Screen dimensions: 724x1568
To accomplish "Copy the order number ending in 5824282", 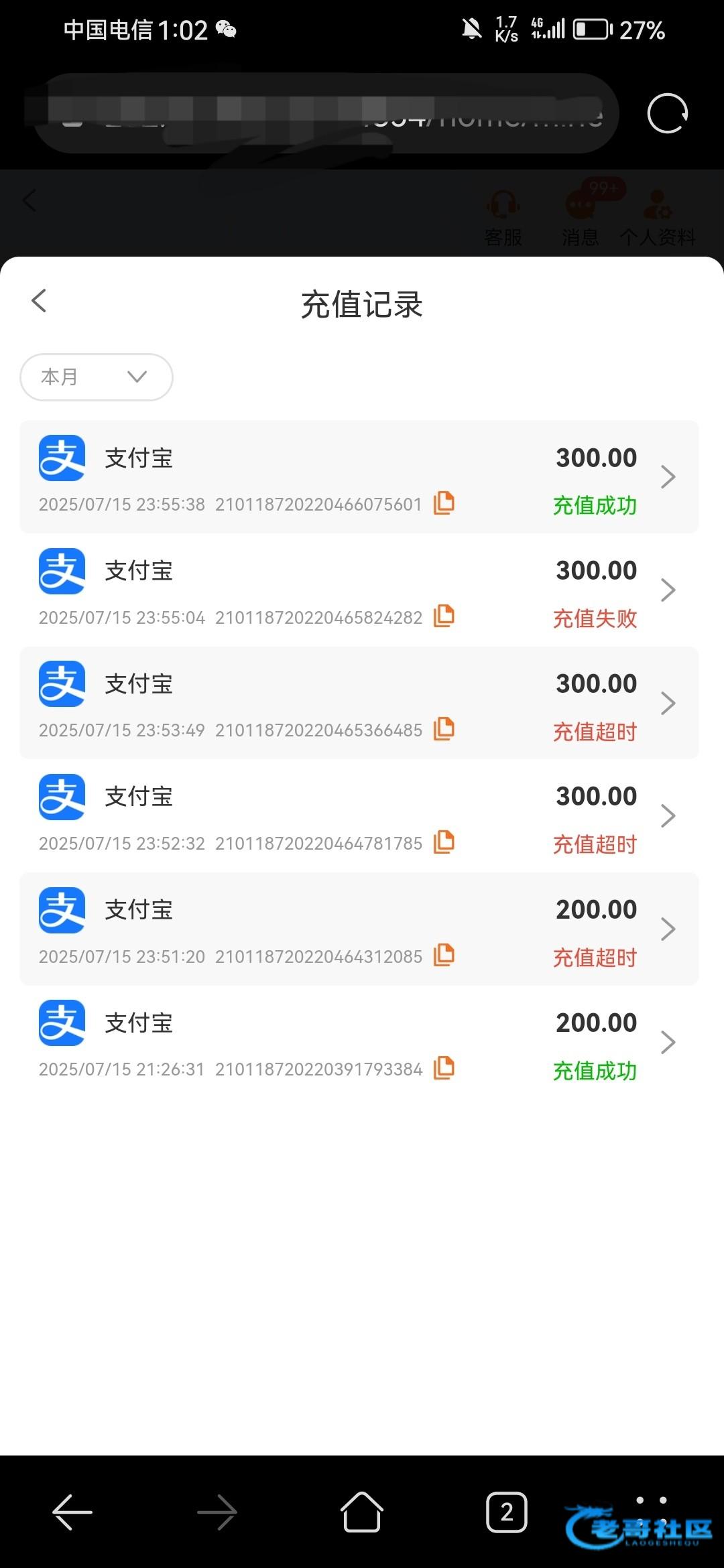I will pyautogui.click(x=444, y=616).
